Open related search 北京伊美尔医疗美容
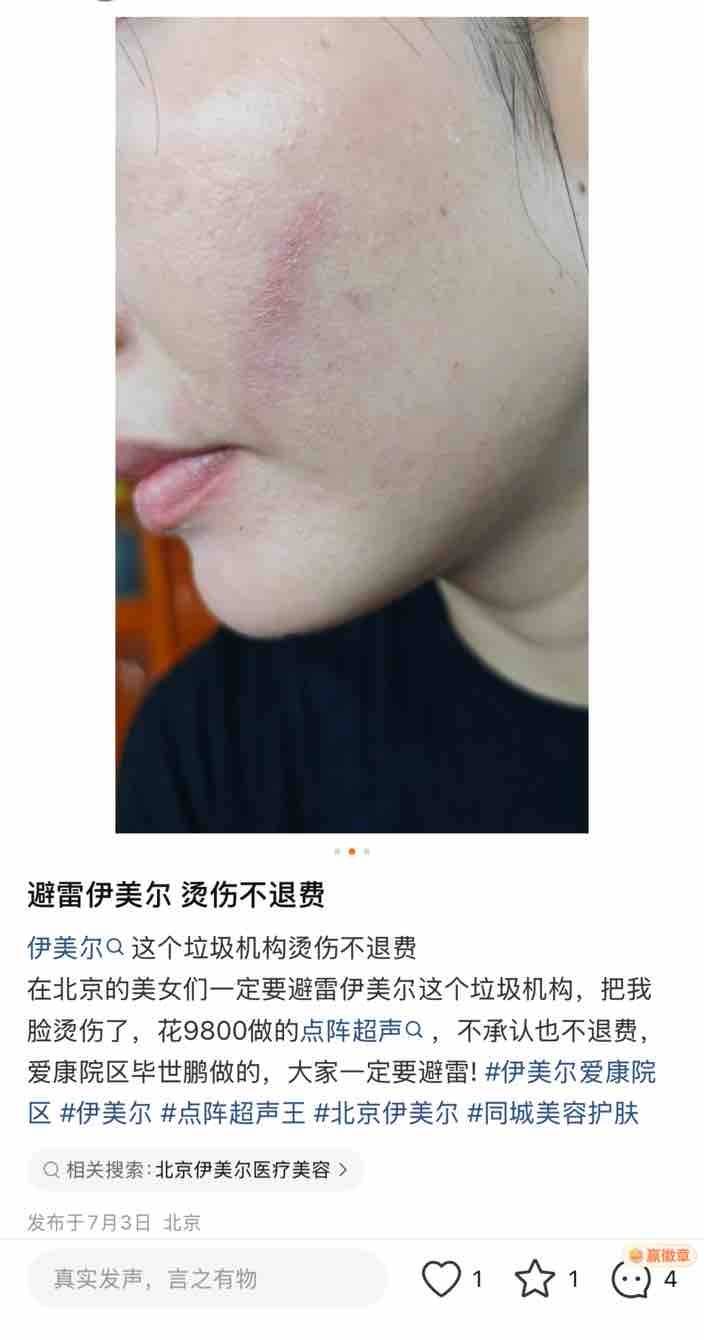This screenshot has width=704, height=1340. 196,1169
